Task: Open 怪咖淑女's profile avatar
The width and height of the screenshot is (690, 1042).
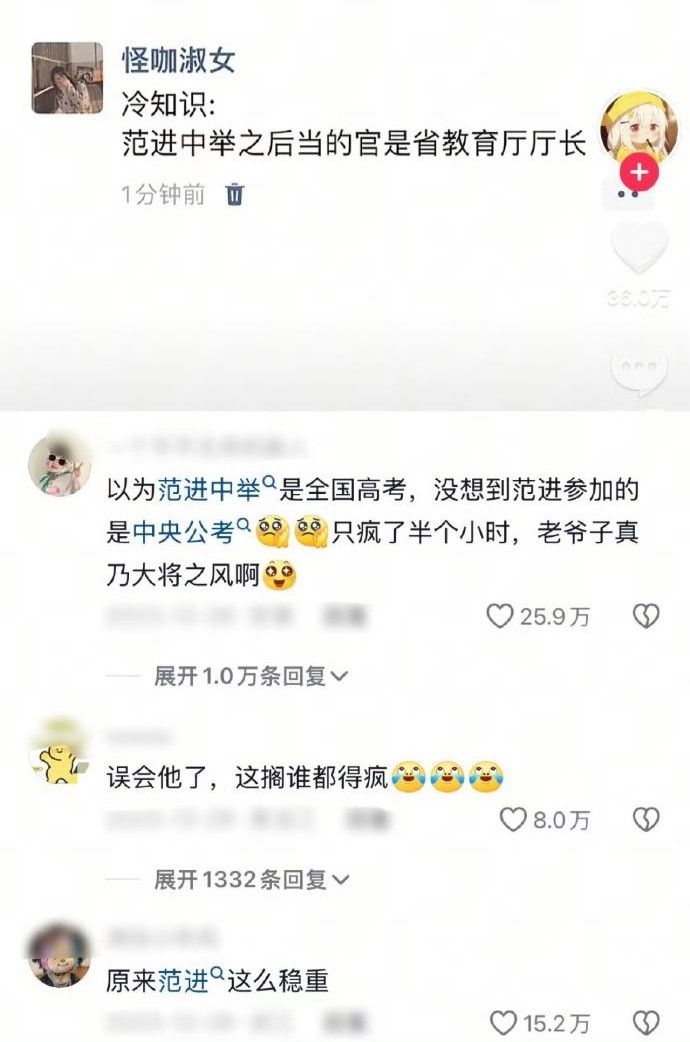Action: coord(67,78)
